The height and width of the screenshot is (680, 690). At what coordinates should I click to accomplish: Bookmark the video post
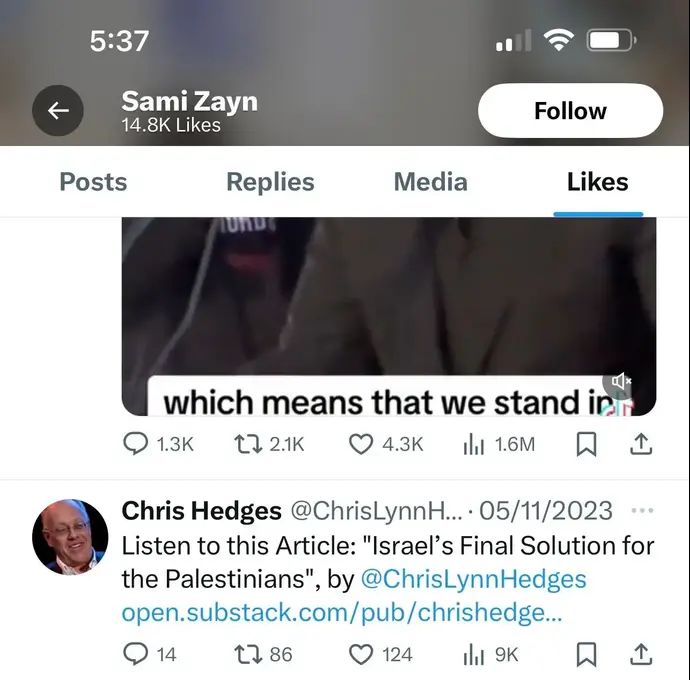[587, 444]
